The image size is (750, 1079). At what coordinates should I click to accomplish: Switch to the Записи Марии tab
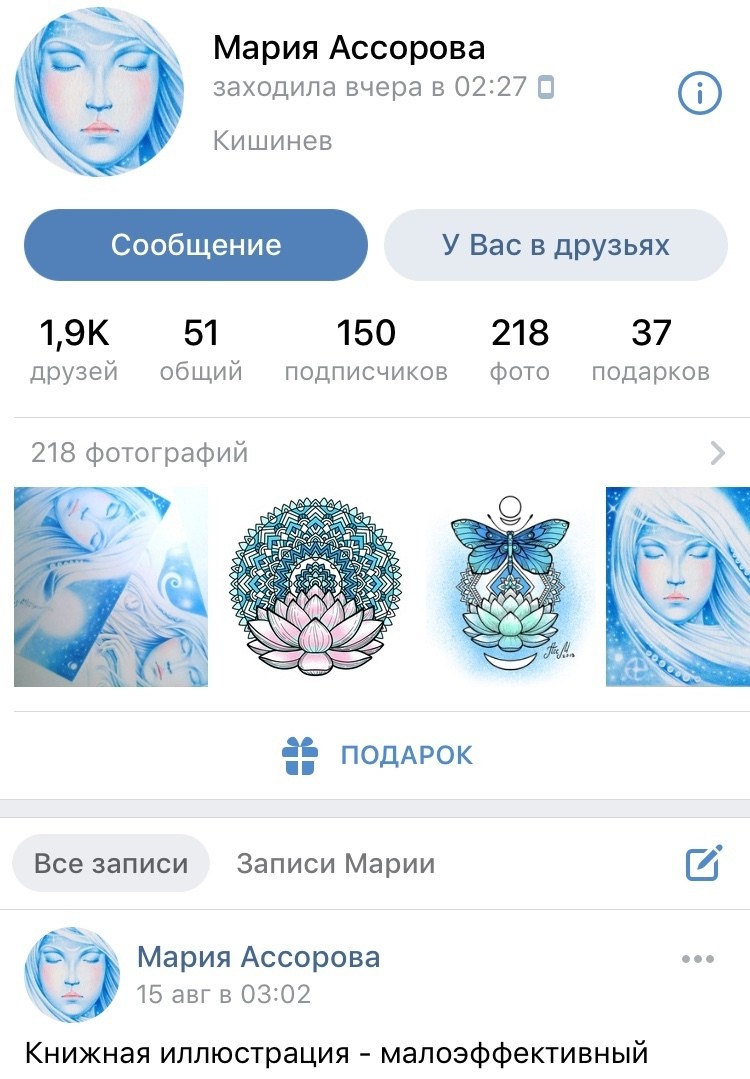click(x=336, y=863)
